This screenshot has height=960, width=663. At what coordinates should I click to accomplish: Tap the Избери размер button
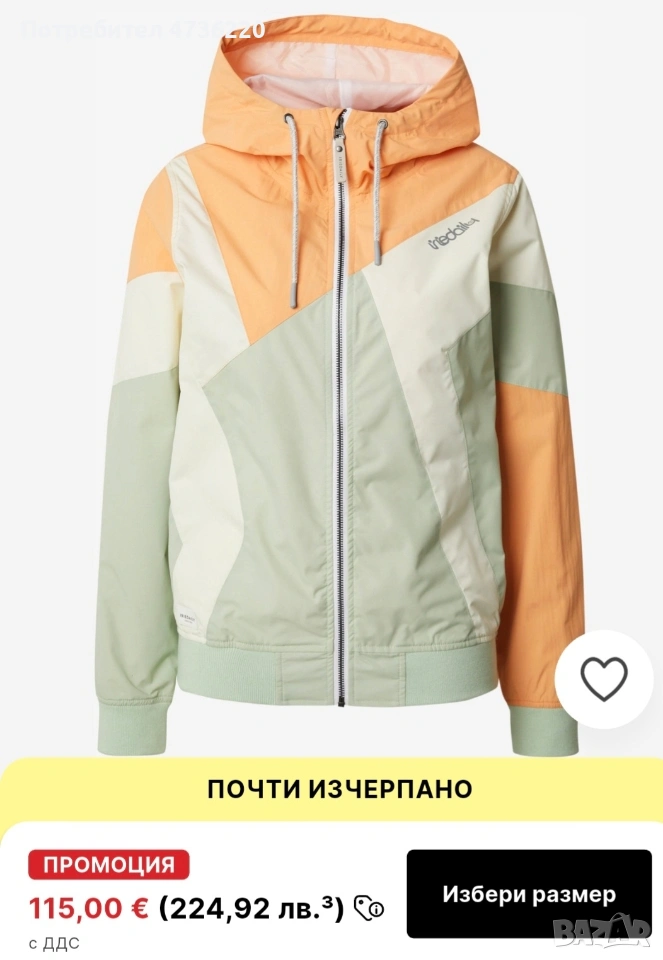529,894
